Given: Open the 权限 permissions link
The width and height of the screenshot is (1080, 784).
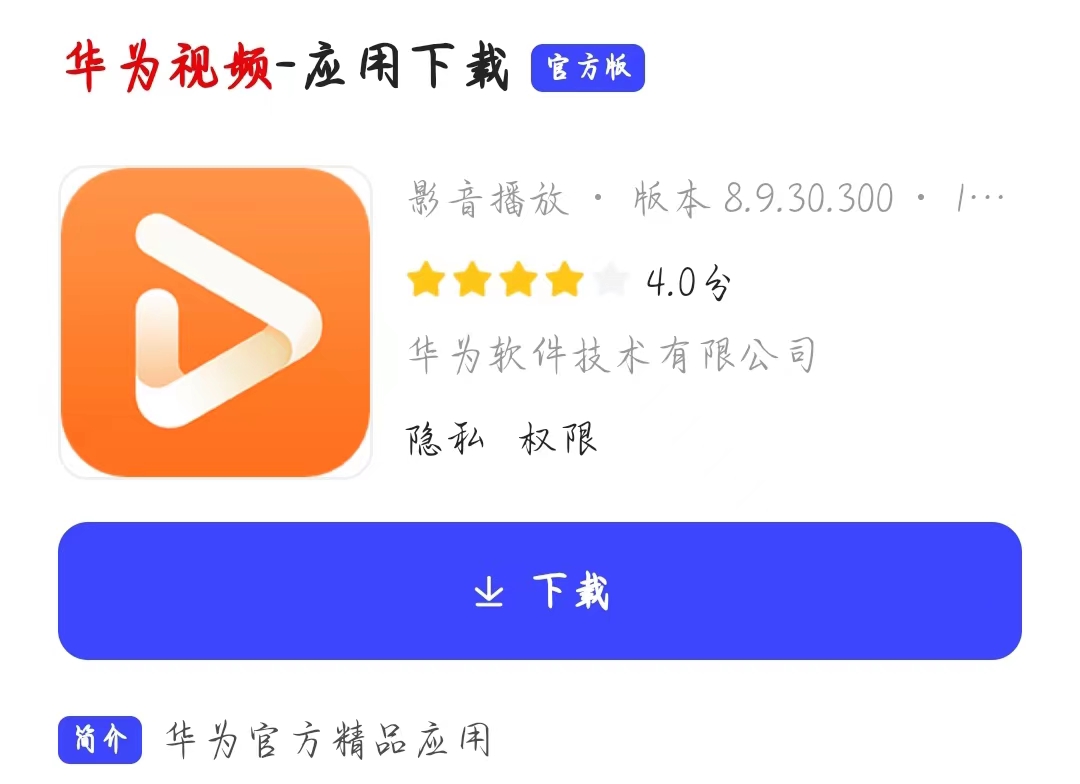Looking at the screenshot, I should point(558,439).
